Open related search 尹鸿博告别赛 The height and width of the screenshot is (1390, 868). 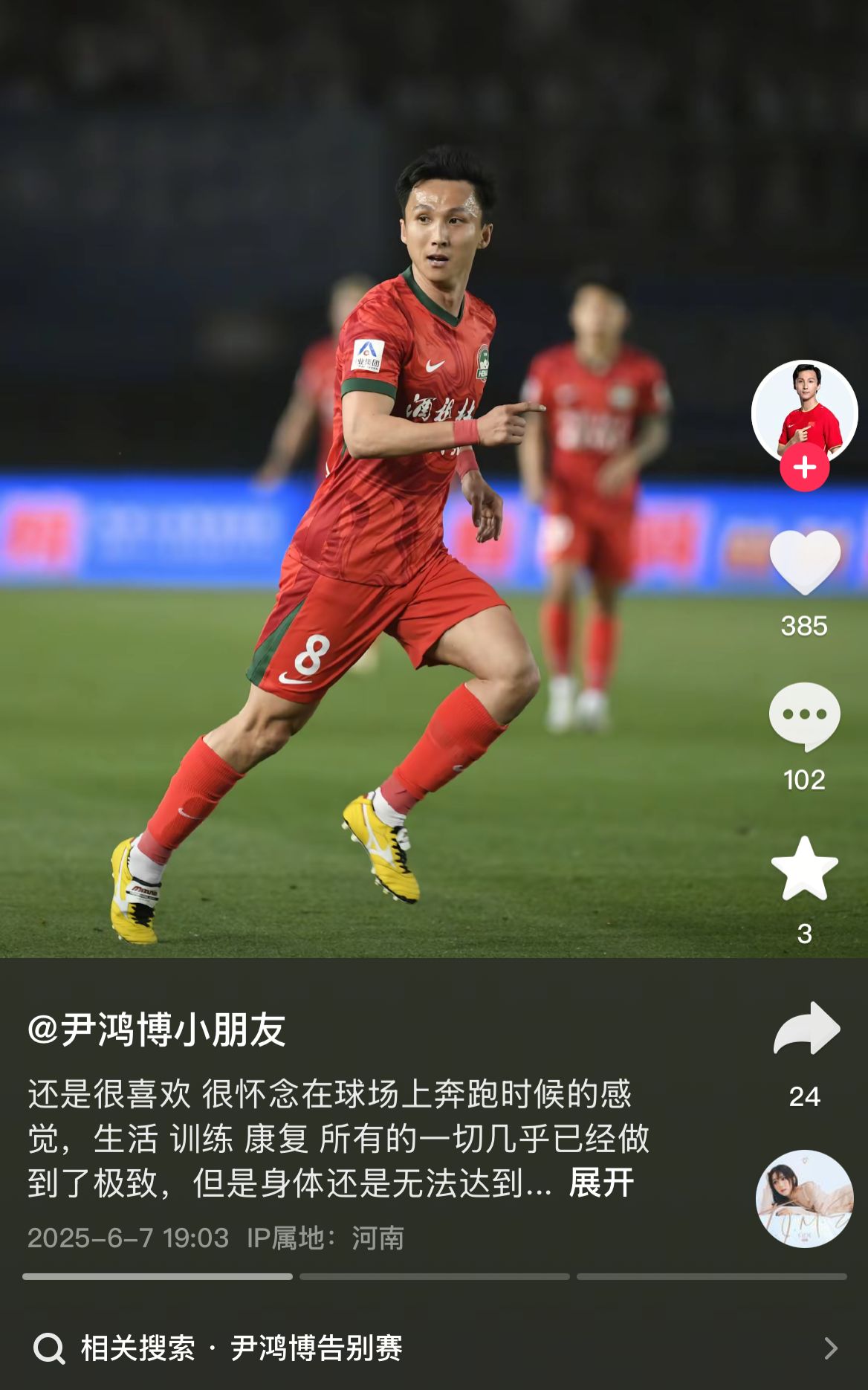point(316,1348)
